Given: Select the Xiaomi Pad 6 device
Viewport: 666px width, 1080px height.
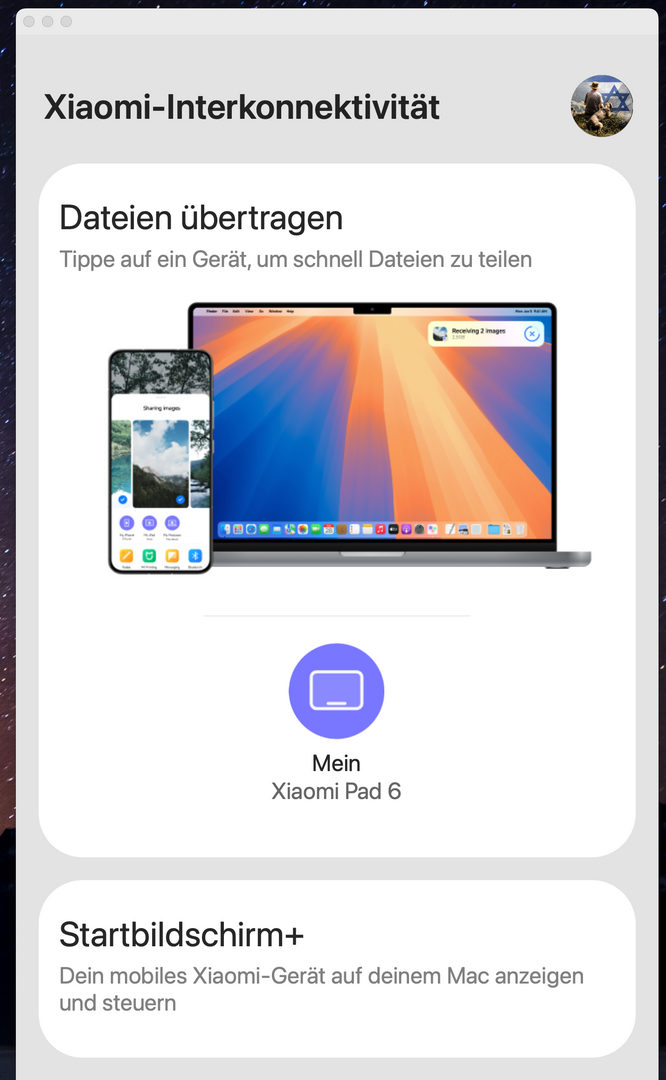Looking at the screenshot, I should (x=336, y=691).
